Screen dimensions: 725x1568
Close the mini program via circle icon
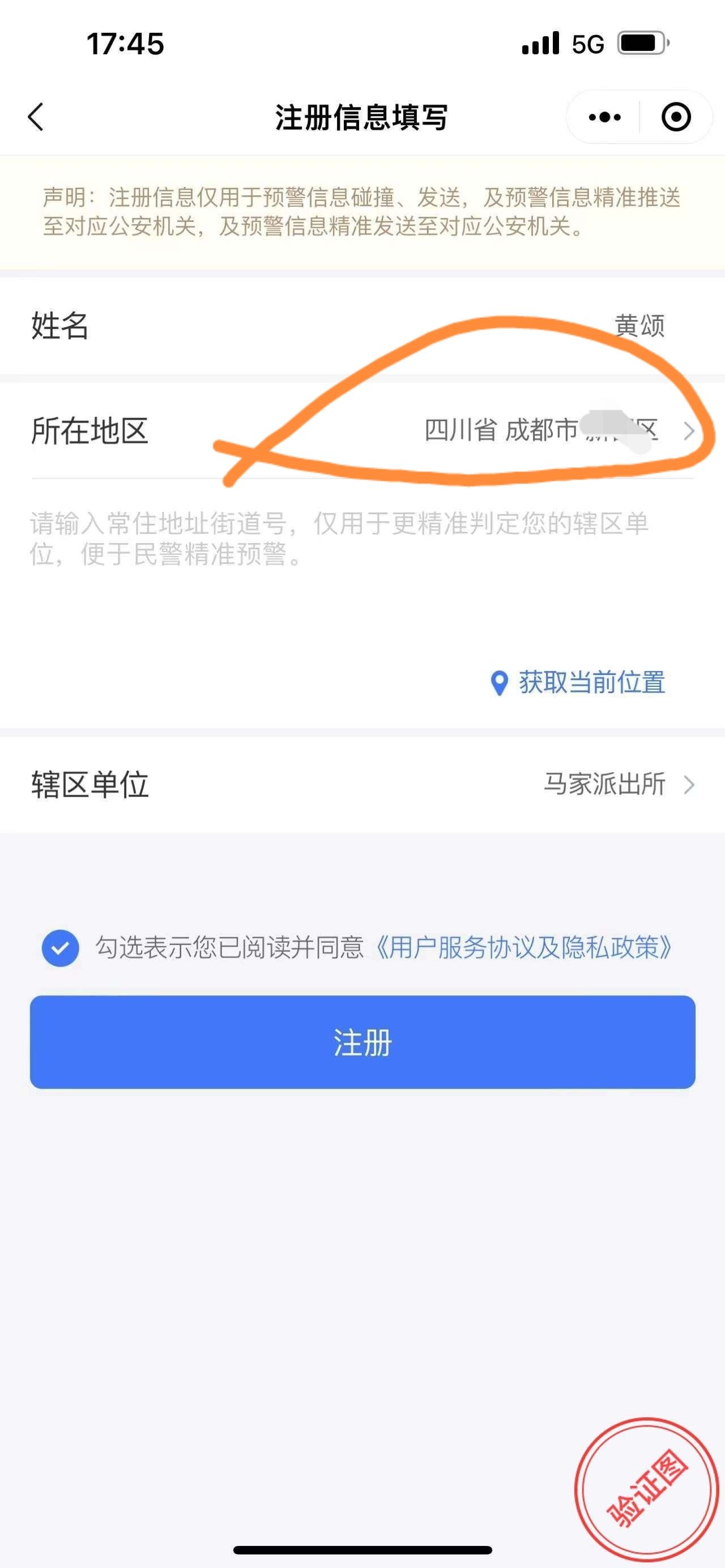[676, 117]
